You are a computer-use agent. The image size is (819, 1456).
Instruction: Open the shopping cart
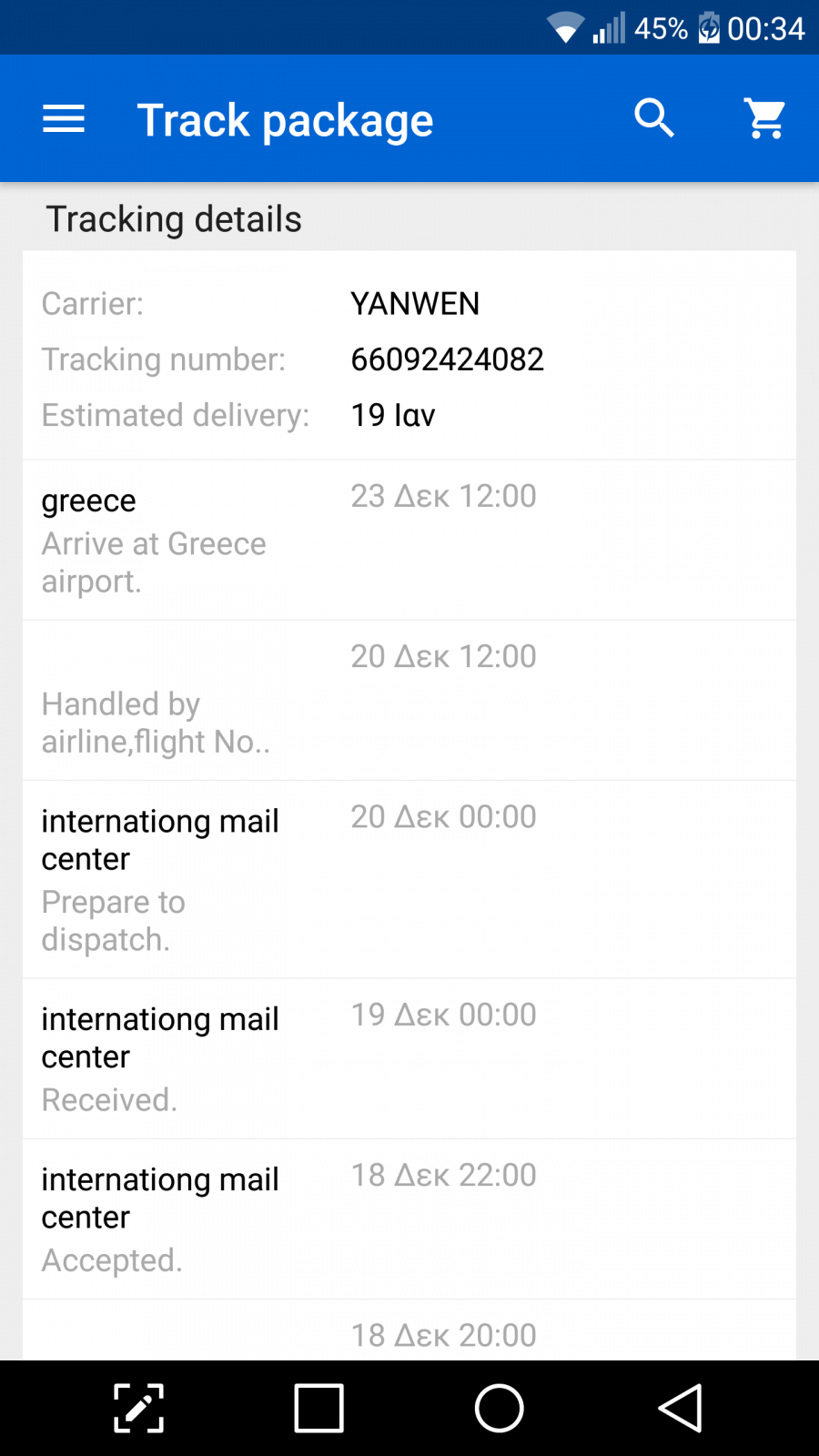click(765, 118)
